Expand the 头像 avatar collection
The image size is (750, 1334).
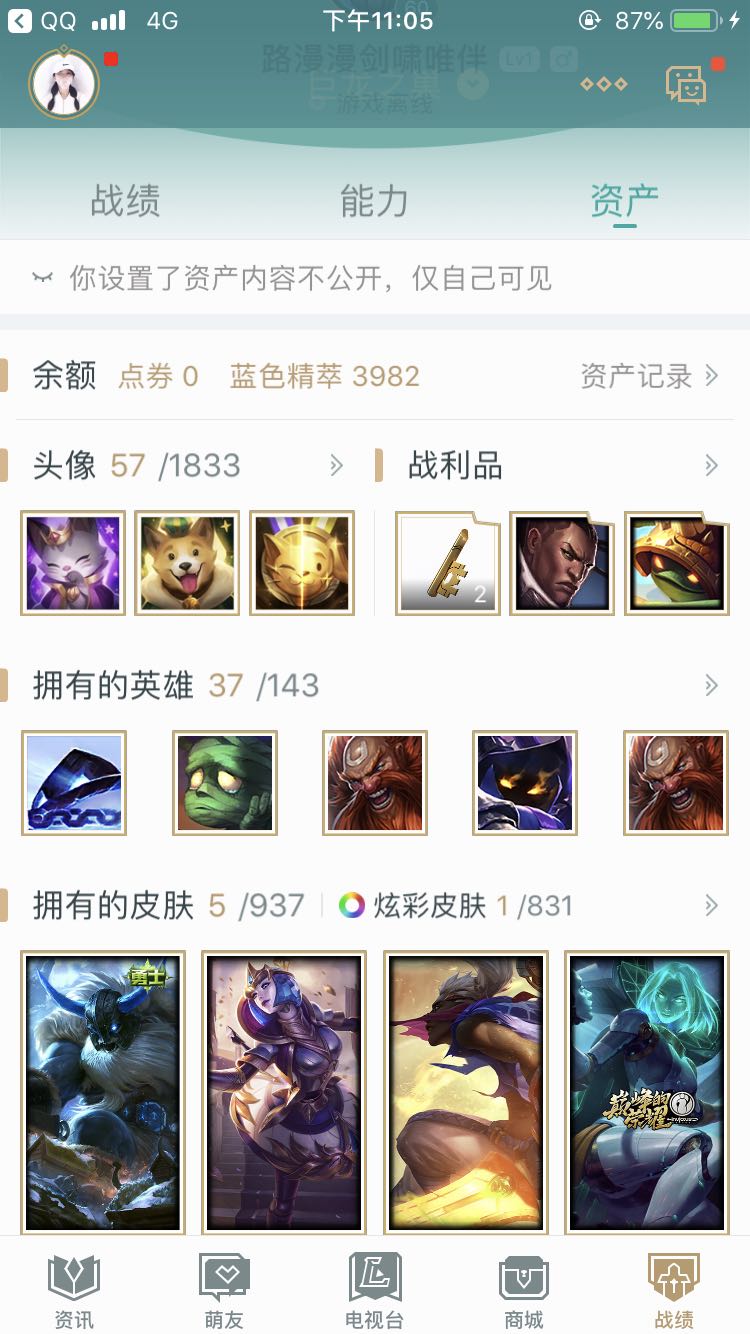pyautogui.click(x=336, y=465)
